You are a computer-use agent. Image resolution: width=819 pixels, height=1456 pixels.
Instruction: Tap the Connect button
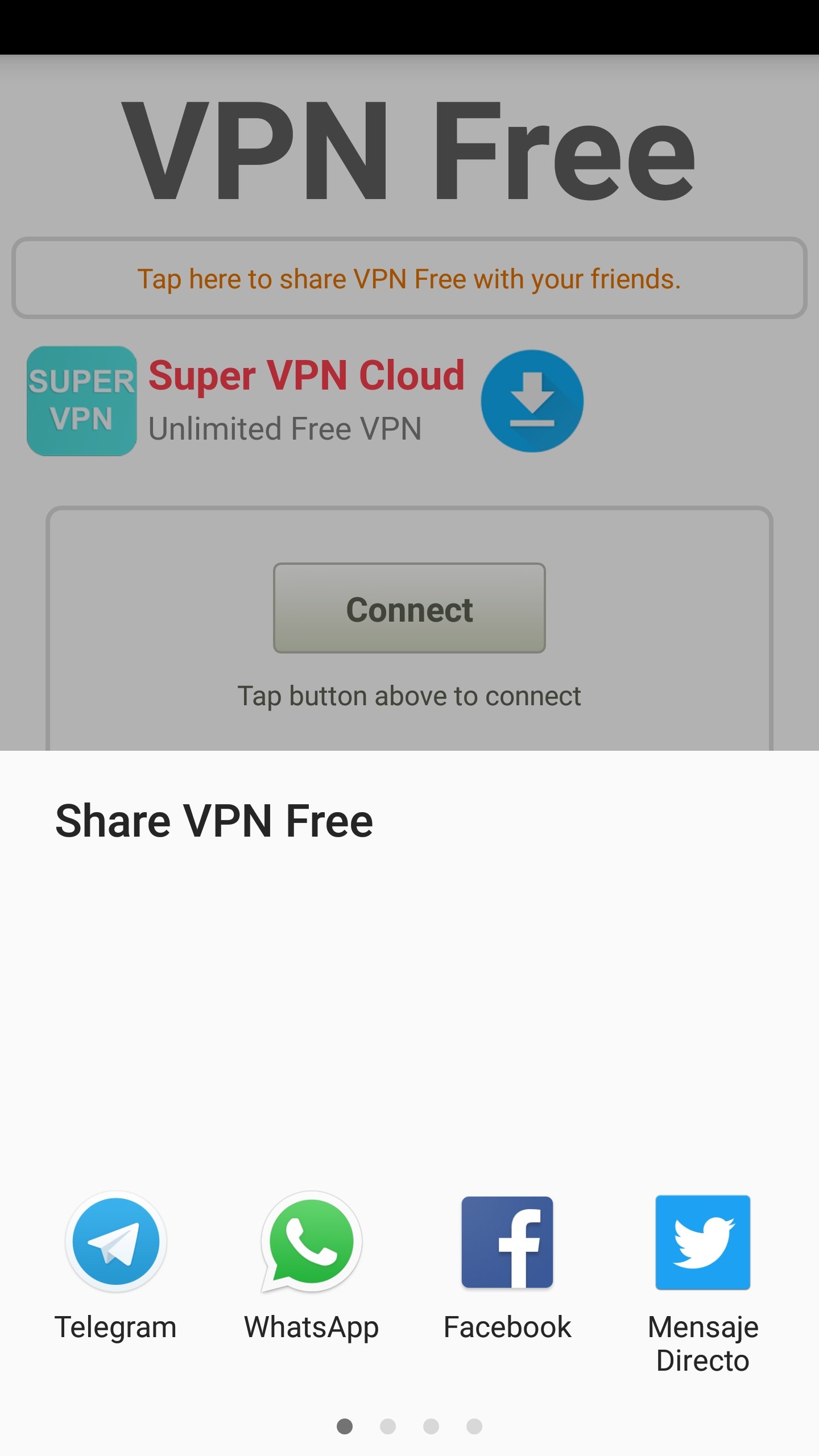(x=409, y=608)
